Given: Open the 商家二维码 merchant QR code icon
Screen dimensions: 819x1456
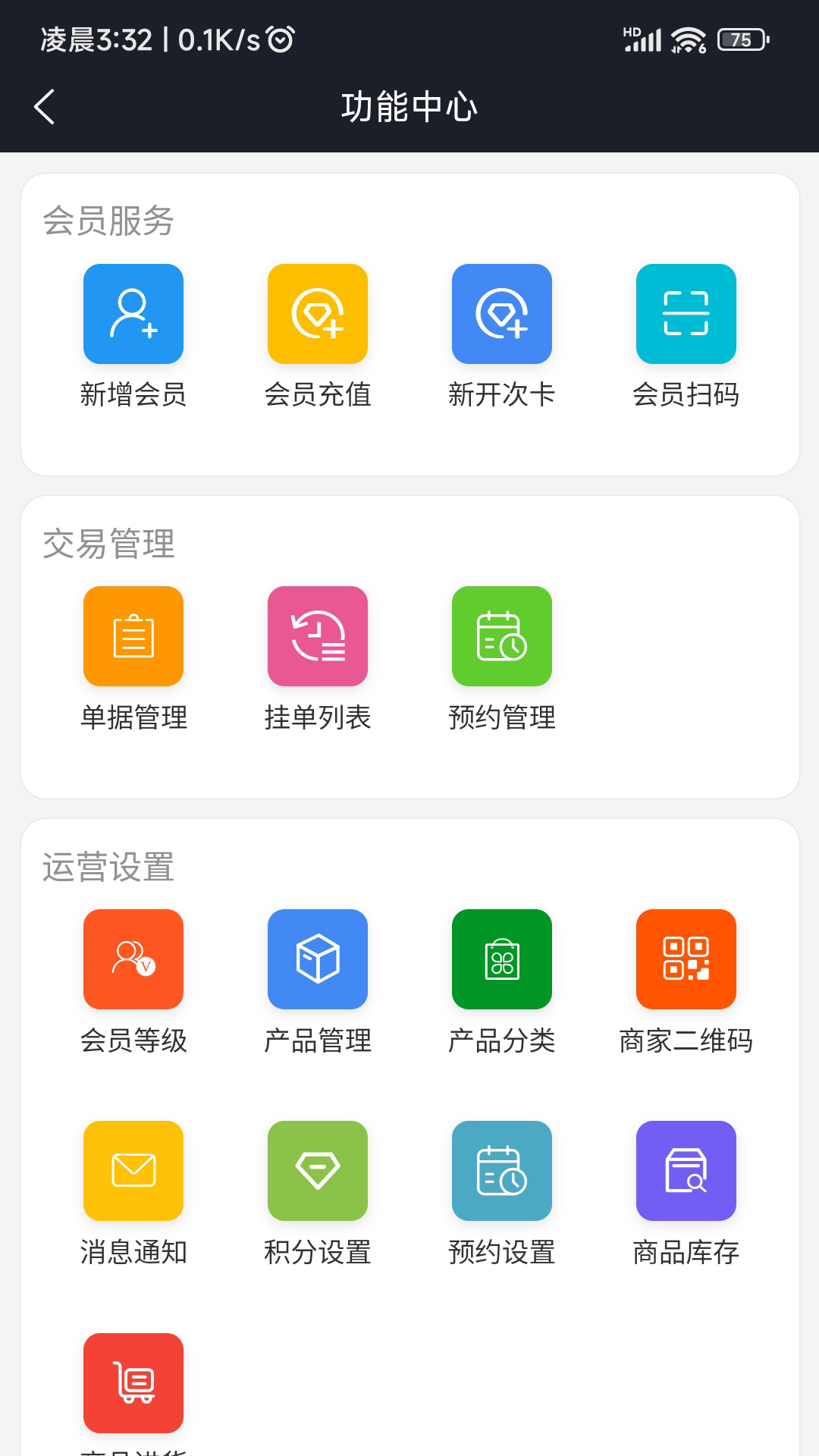Looking at the screenshot, I should (x=686, y=959).
